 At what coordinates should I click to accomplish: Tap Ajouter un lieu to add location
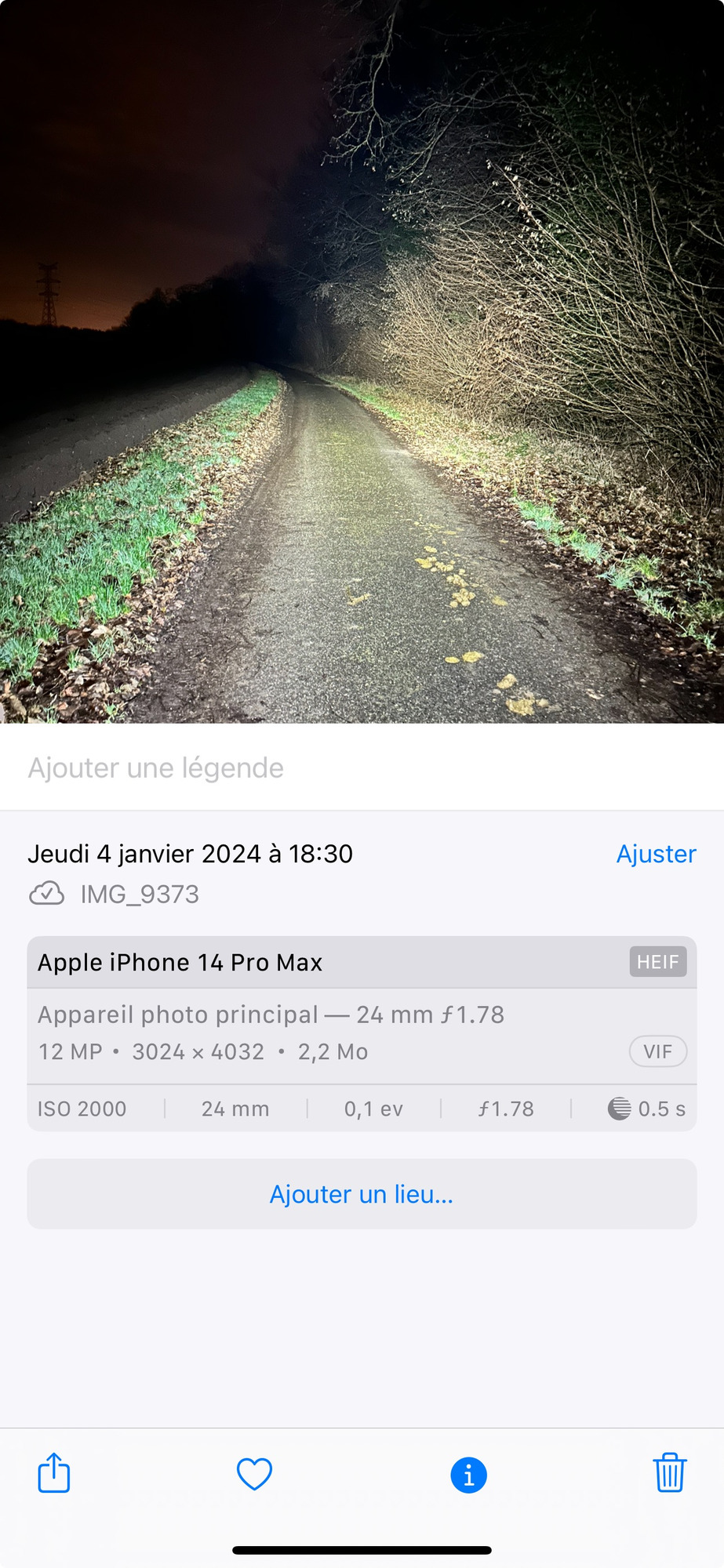pyautogui.click(x=362, y=1194)
